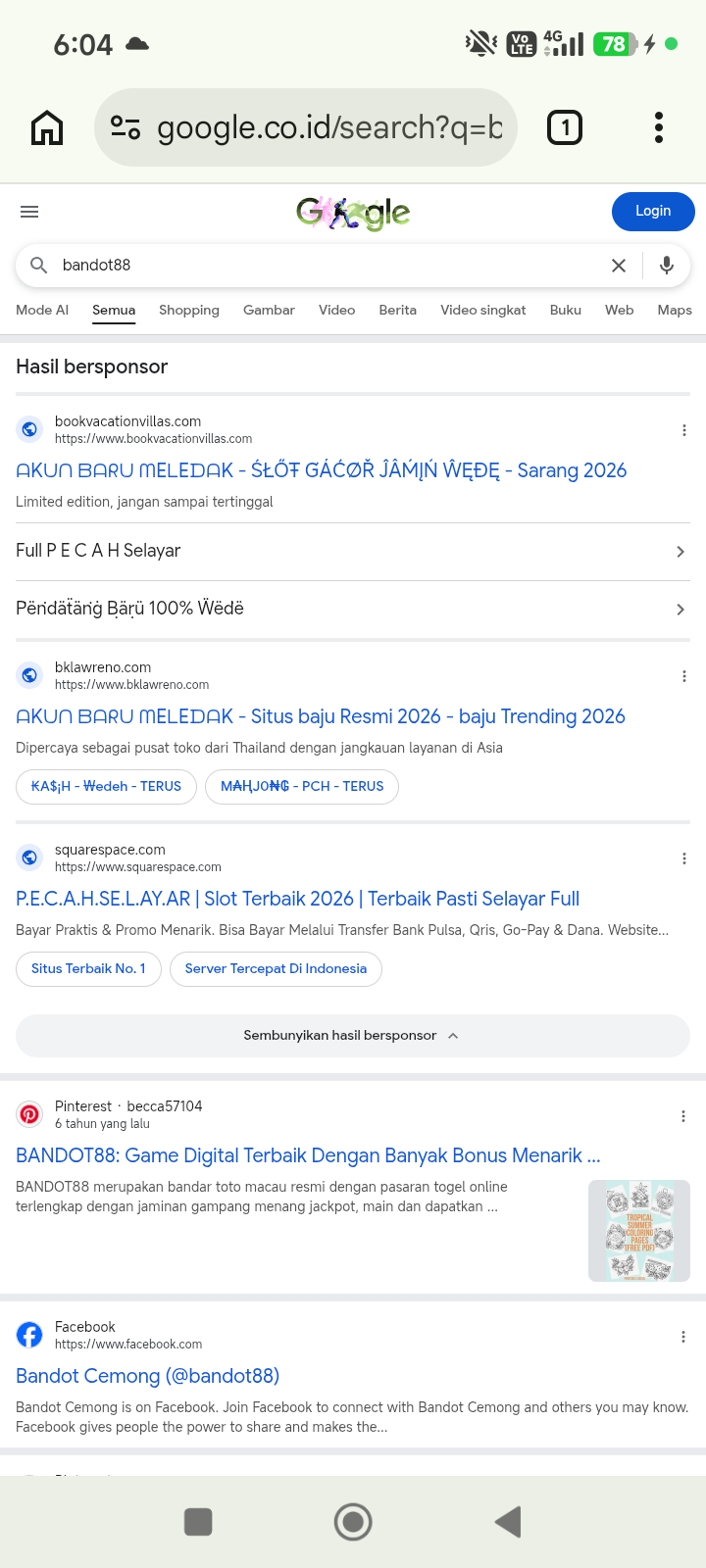
Task: Tap the browser address bar
Action: [305, 127]
